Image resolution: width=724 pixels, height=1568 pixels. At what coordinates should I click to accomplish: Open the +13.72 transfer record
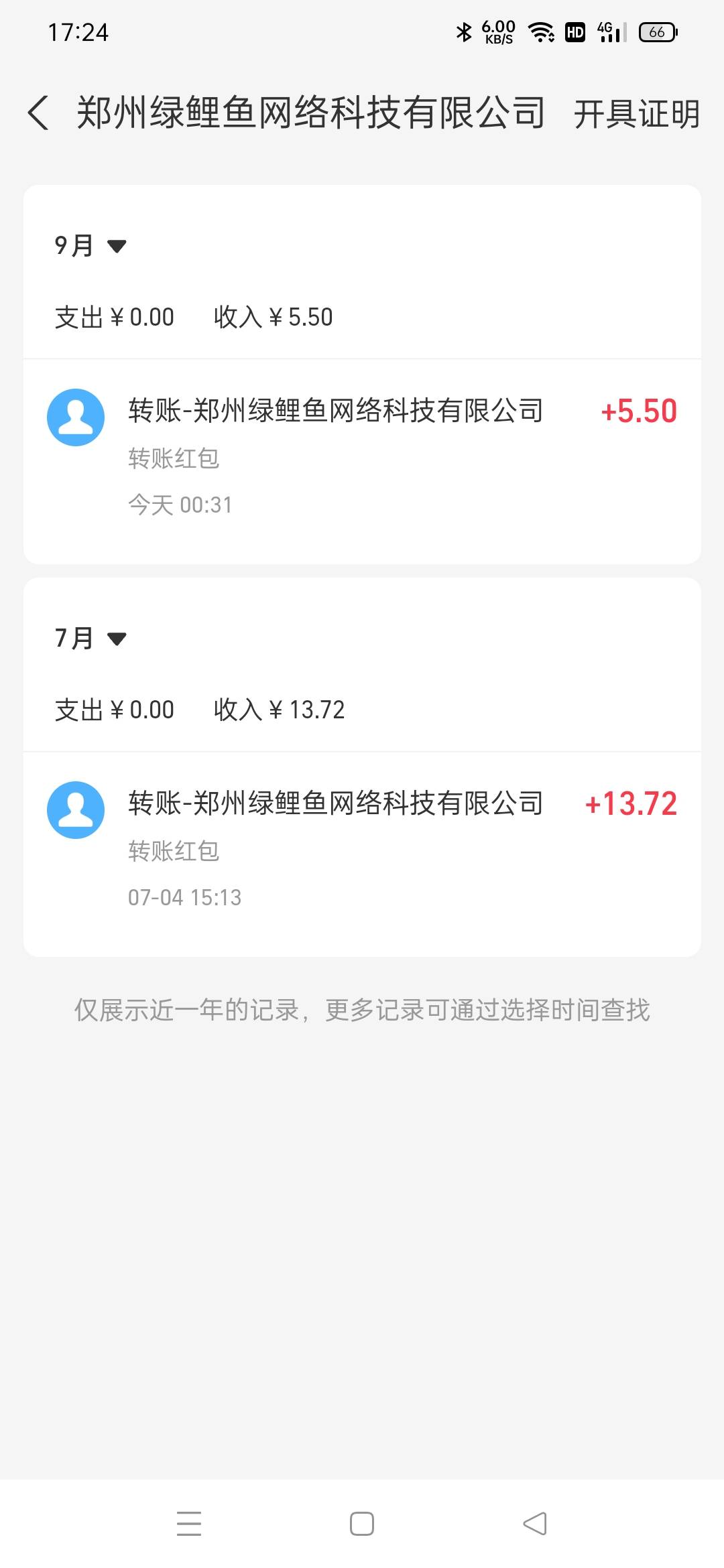click(362, 854)
